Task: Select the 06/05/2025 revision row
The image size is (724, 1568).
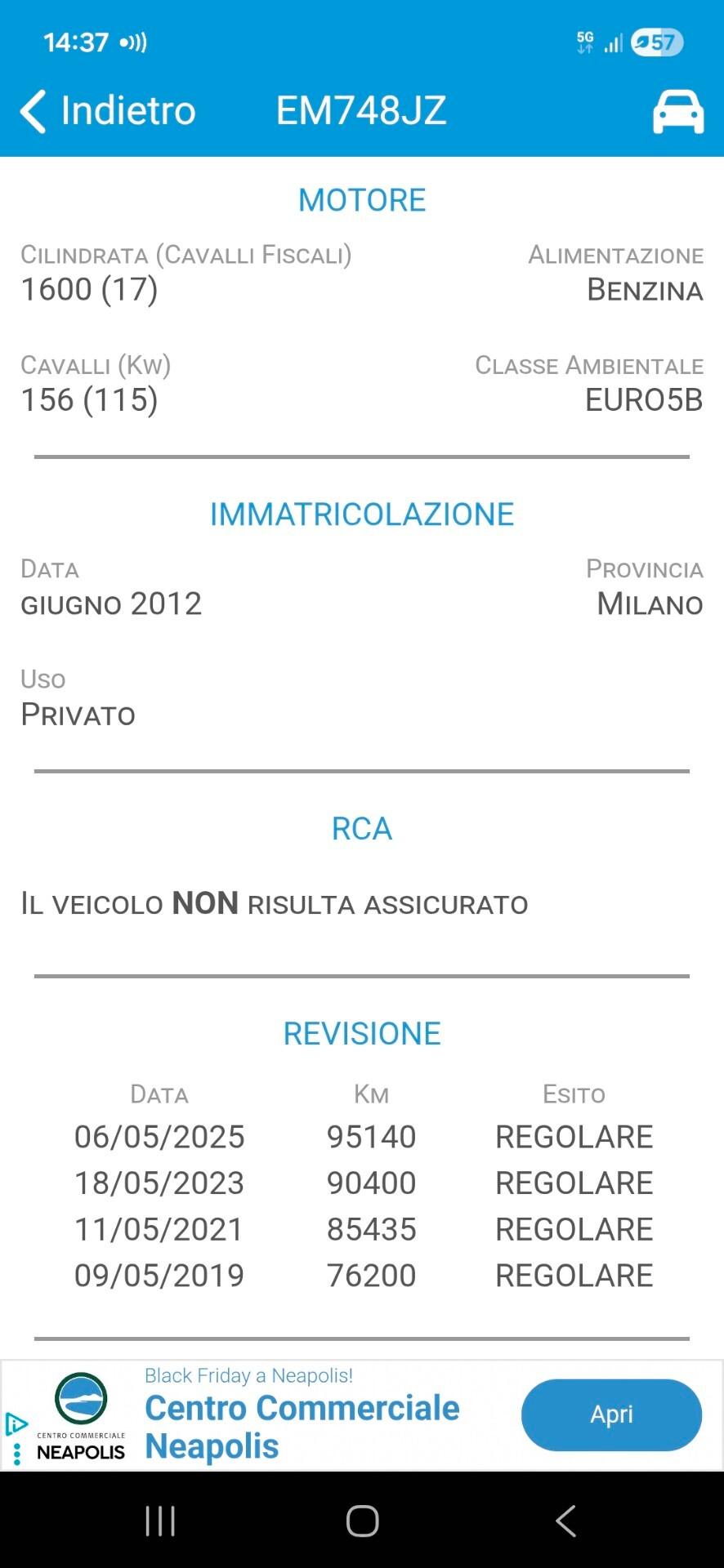Action: pos(362,1136)
